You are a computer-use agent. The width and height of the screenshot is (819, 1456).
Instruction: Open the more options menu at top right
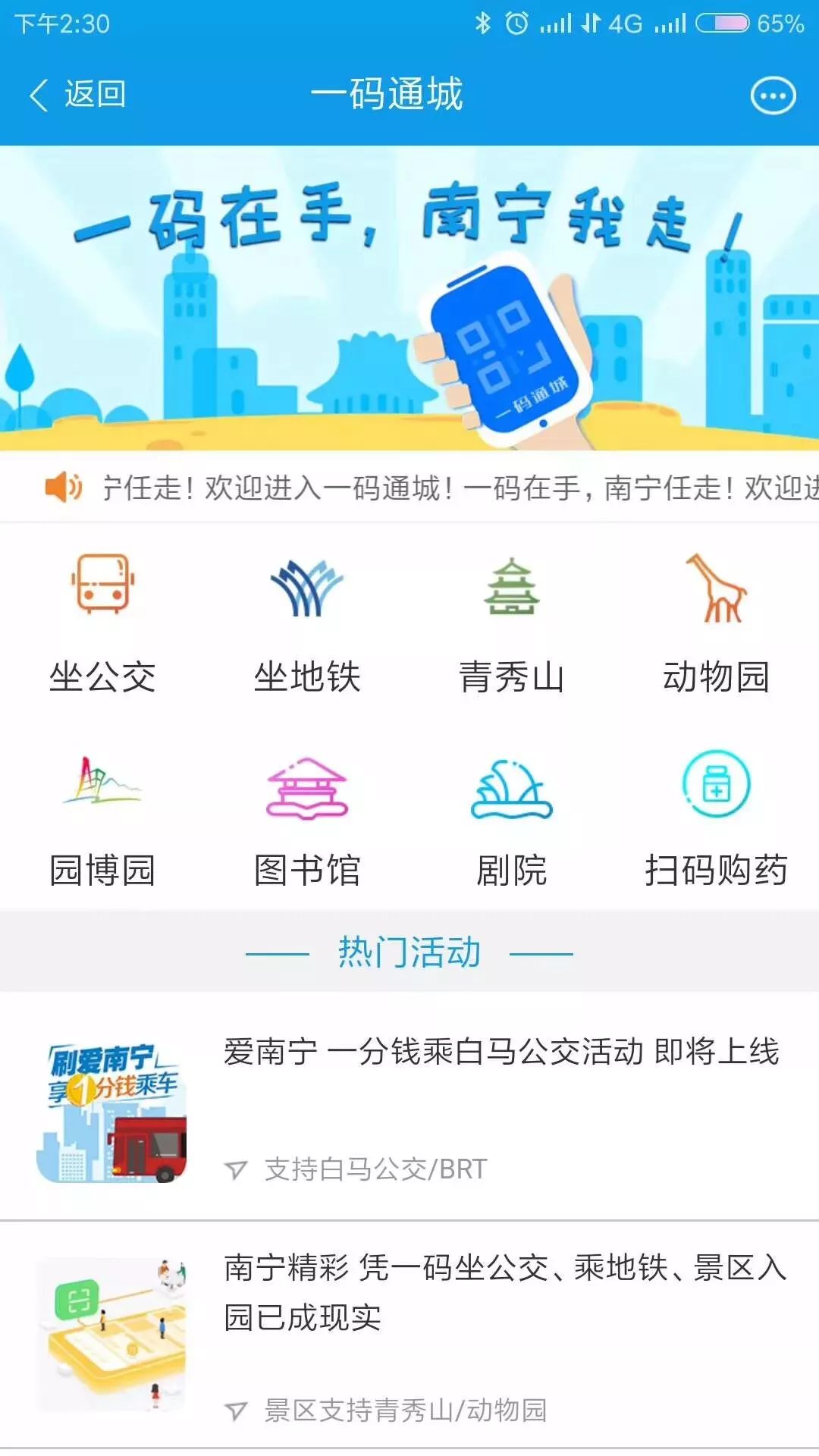click(771, 93)
